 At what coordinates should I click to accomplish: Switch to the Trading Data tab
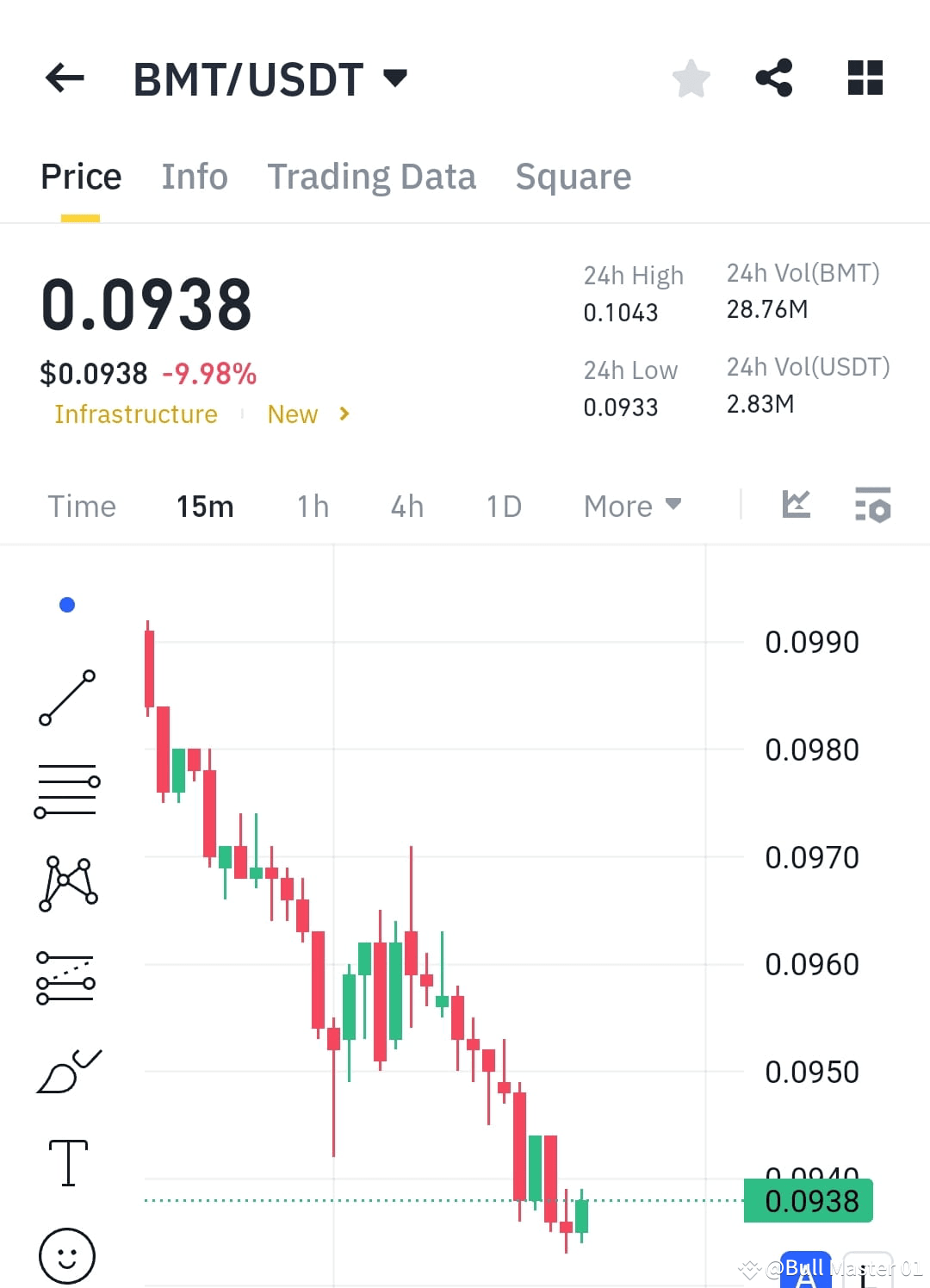pyautogui.click(x=372, y=177)
